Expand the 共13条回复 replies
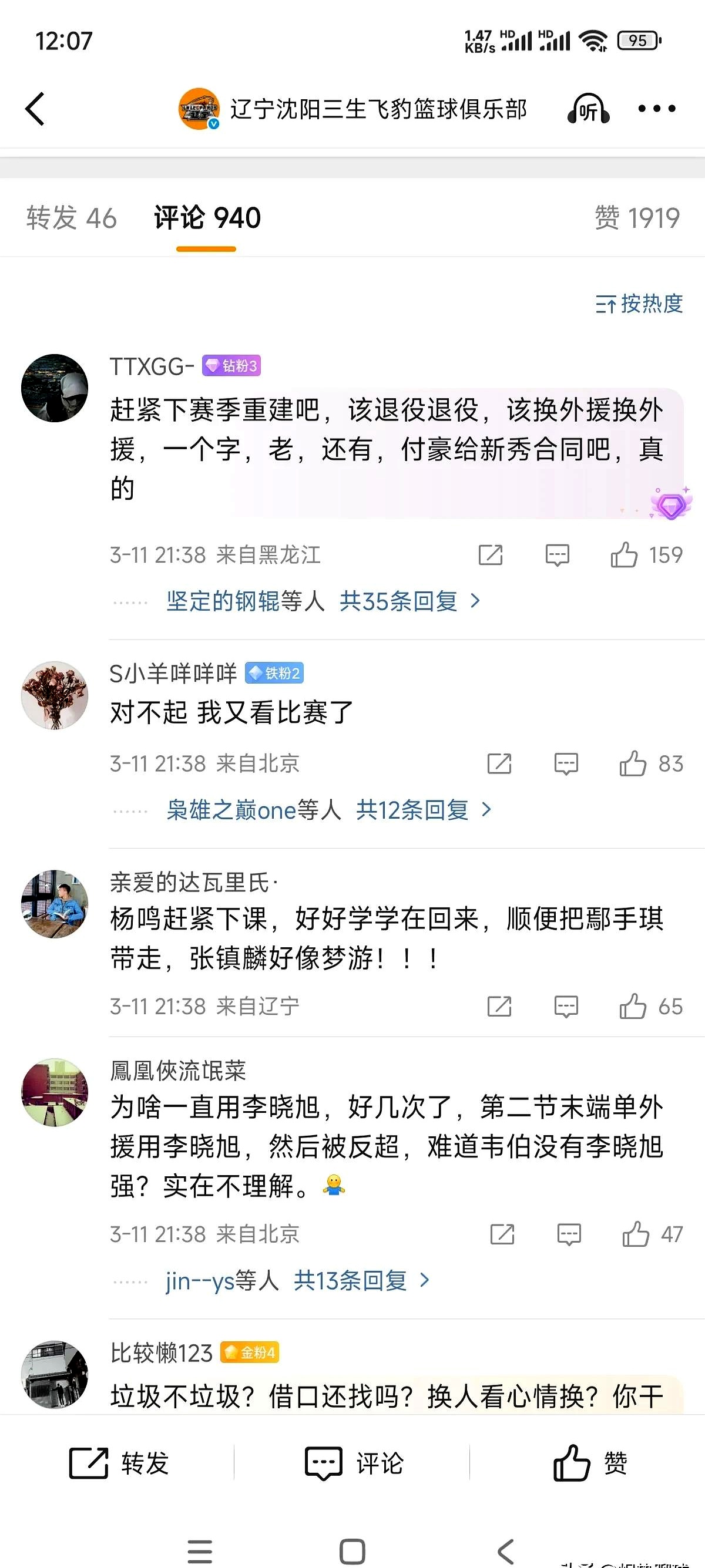Viewport: 705px width, 1568px height. click(x=361, y=1281)
